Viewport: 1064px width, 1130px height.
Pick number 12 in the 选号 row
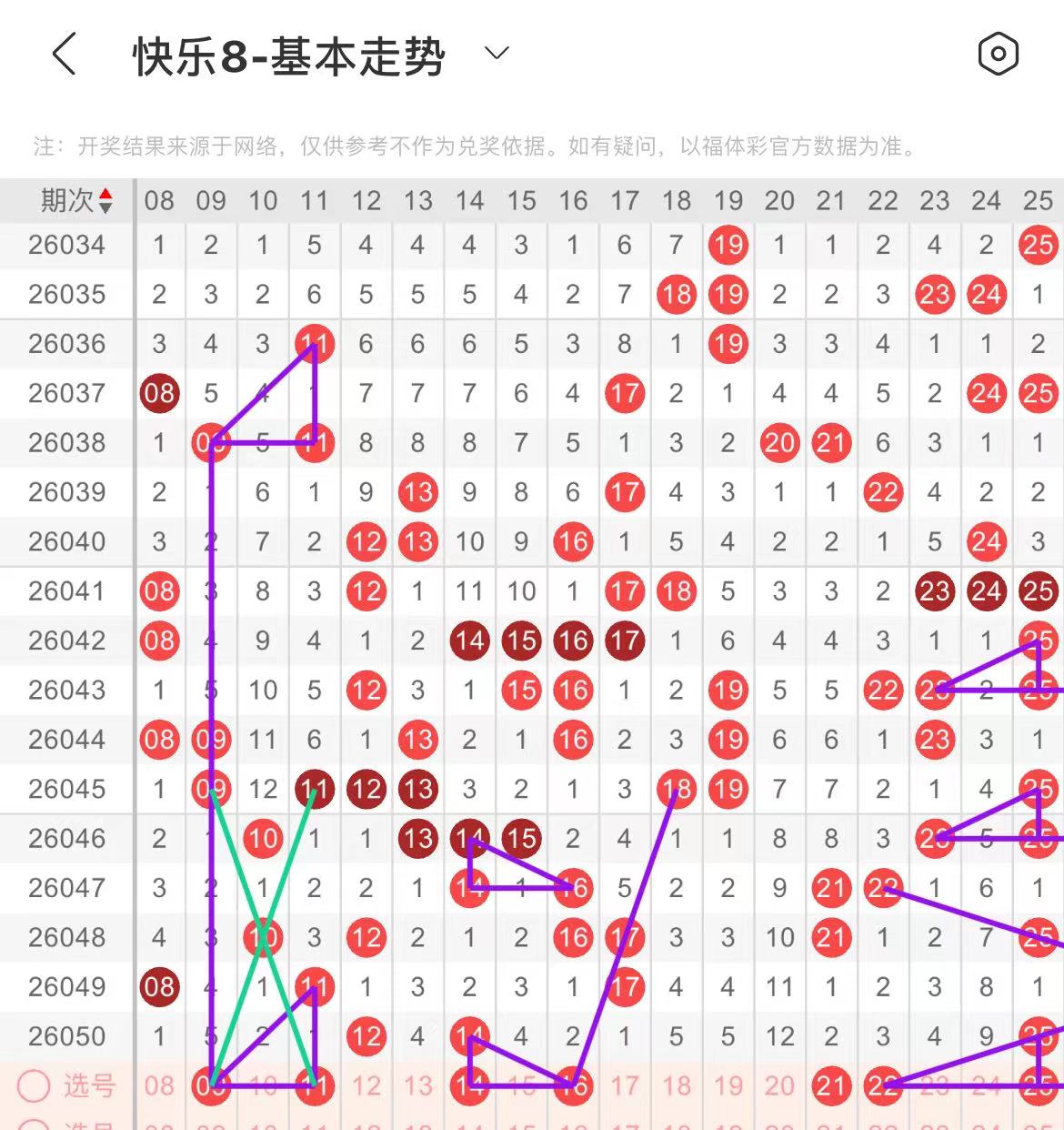tap(366, 1085)
